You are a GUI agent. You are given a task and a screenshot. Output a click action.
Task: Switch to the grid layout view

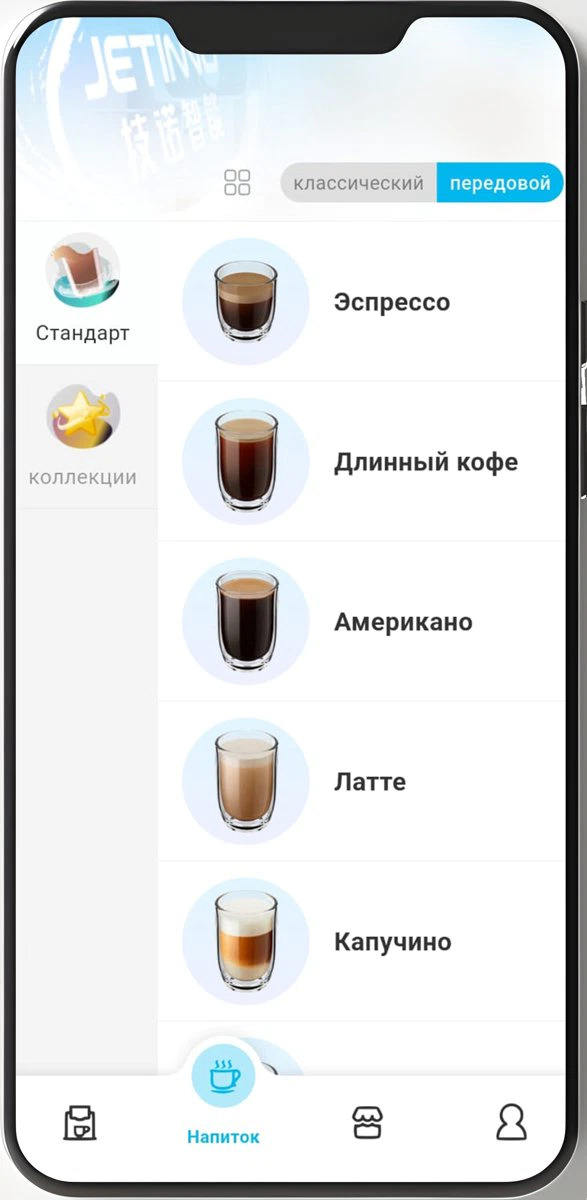point(237,183)
